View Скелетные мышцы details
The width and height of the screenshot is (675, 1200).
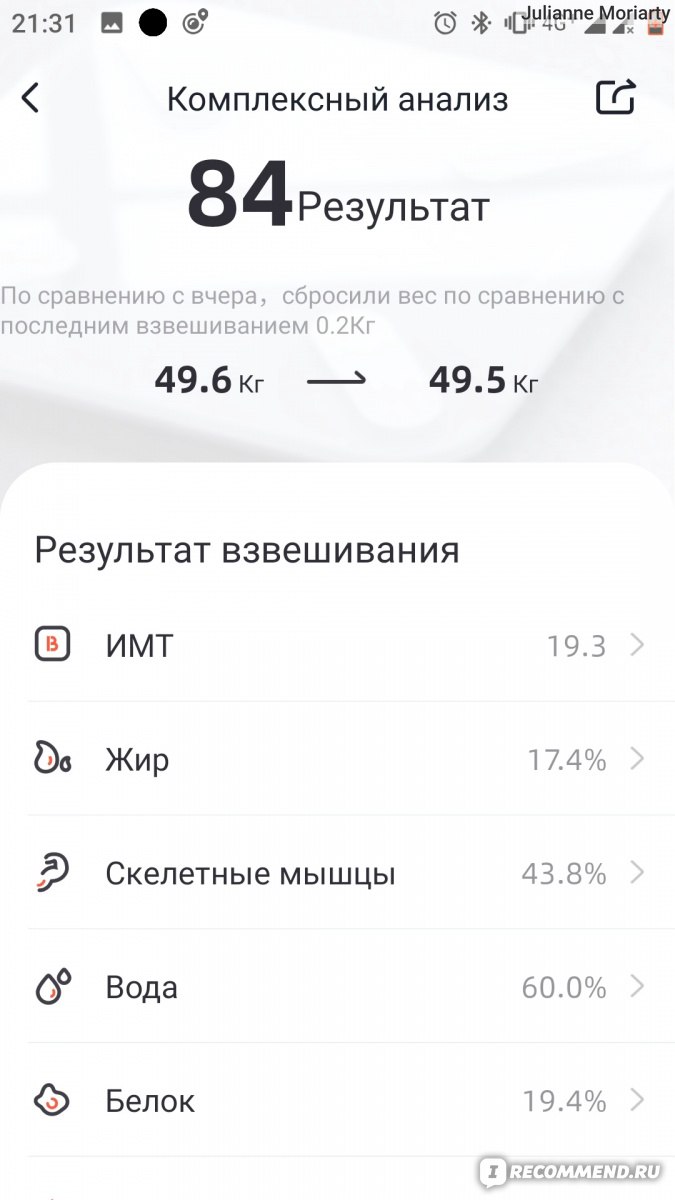(x=337, y=874)
